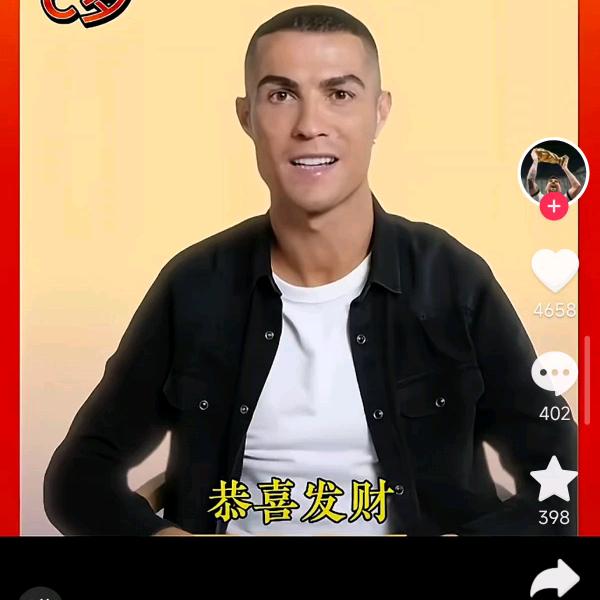Share this video via the arrow
The image size is (600, 600).
point(555,579)
